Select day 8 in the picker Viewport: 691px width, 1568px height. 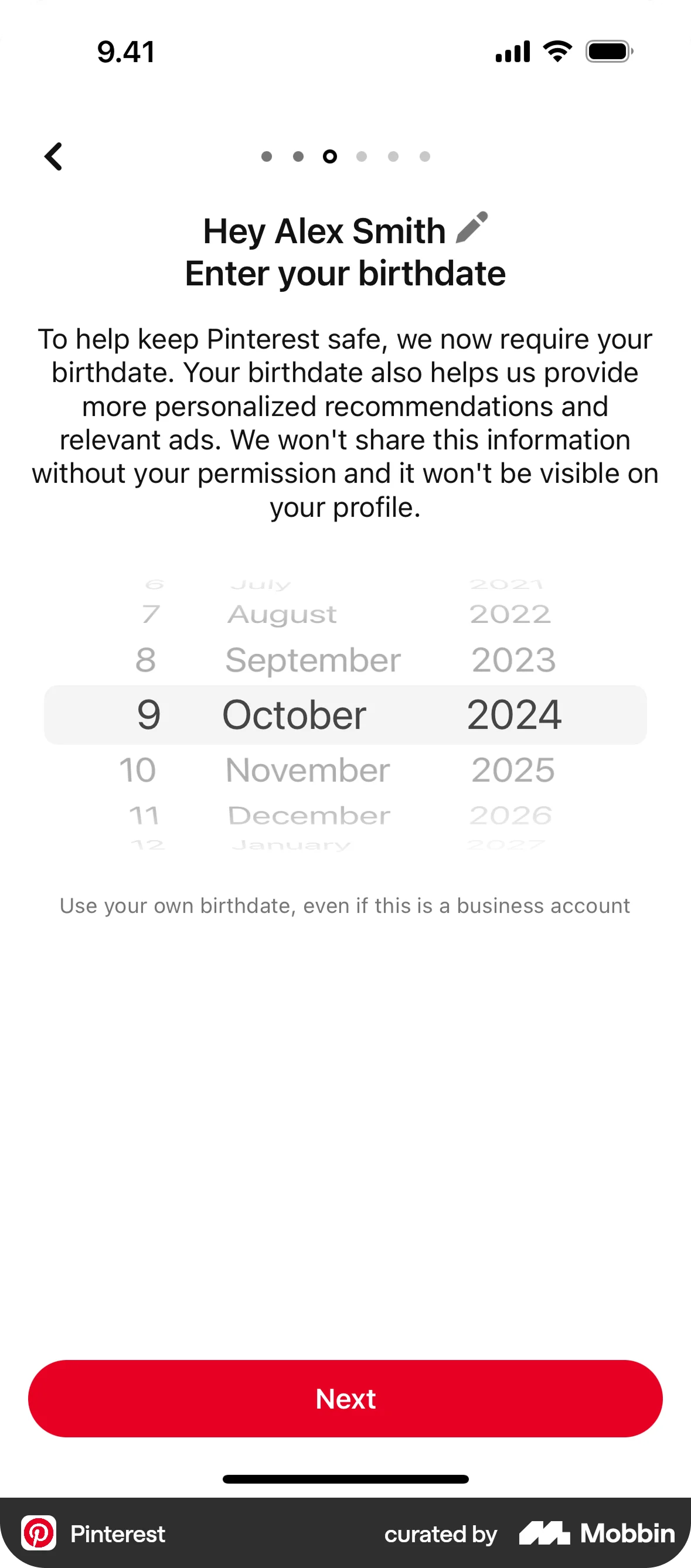point(145,660)
